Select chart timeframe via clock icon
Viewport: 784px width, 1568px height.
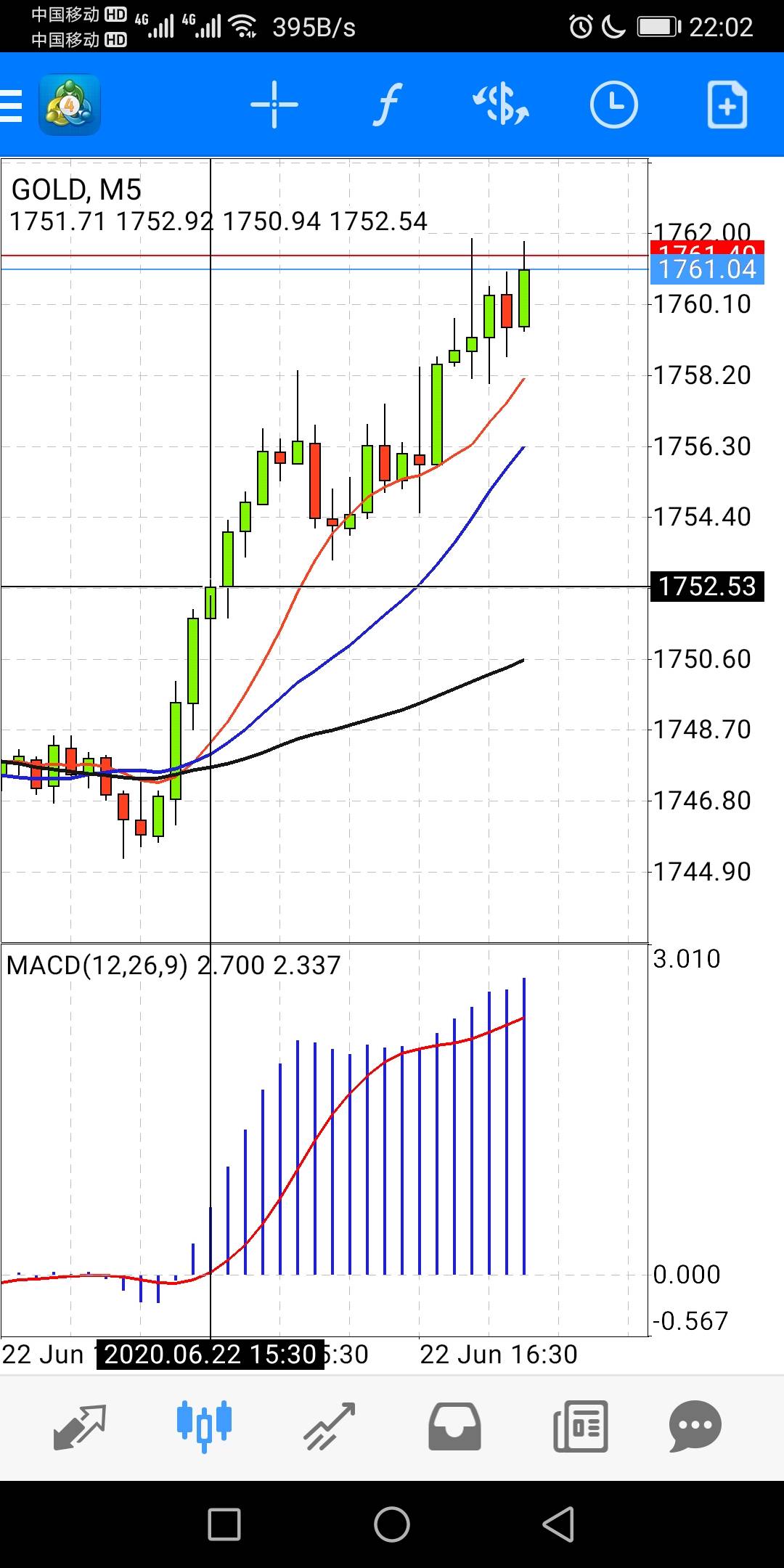point(613,105)
